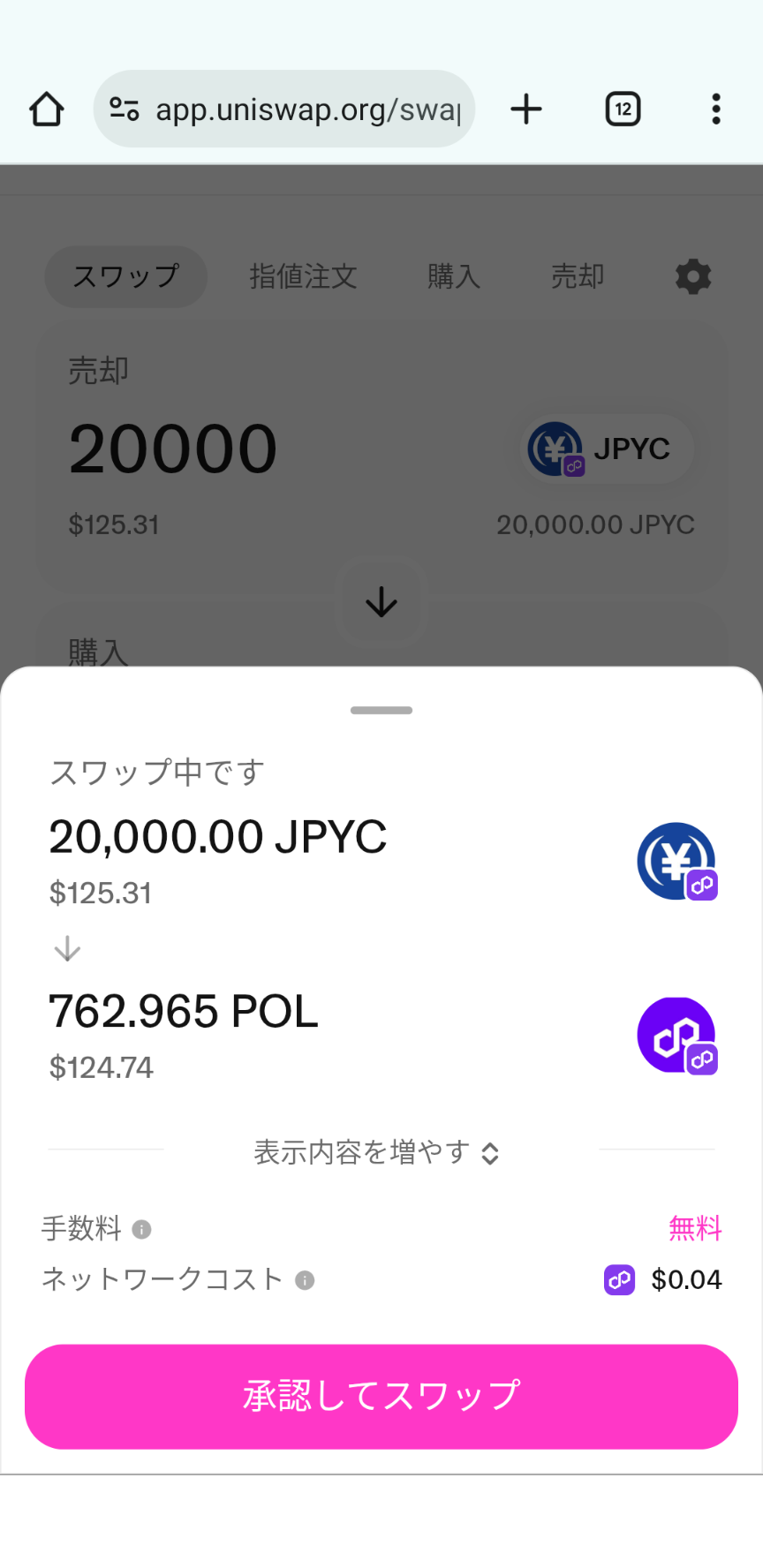Click the info icon beside 手数料
763x1568 pixels.
click(x=141, y=1229)
